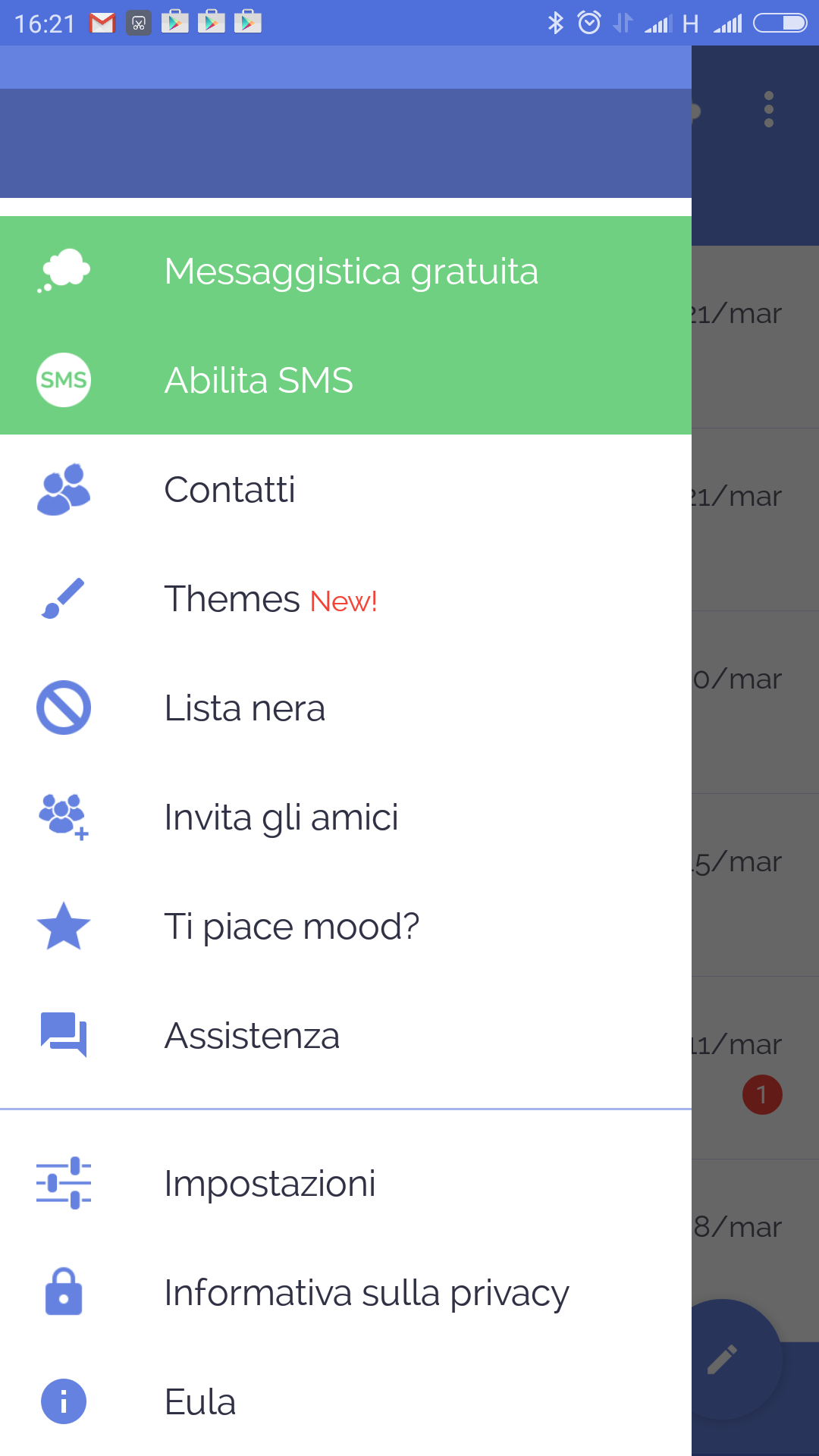
Task: Tap Ti piace mood?
Action: 346,926
